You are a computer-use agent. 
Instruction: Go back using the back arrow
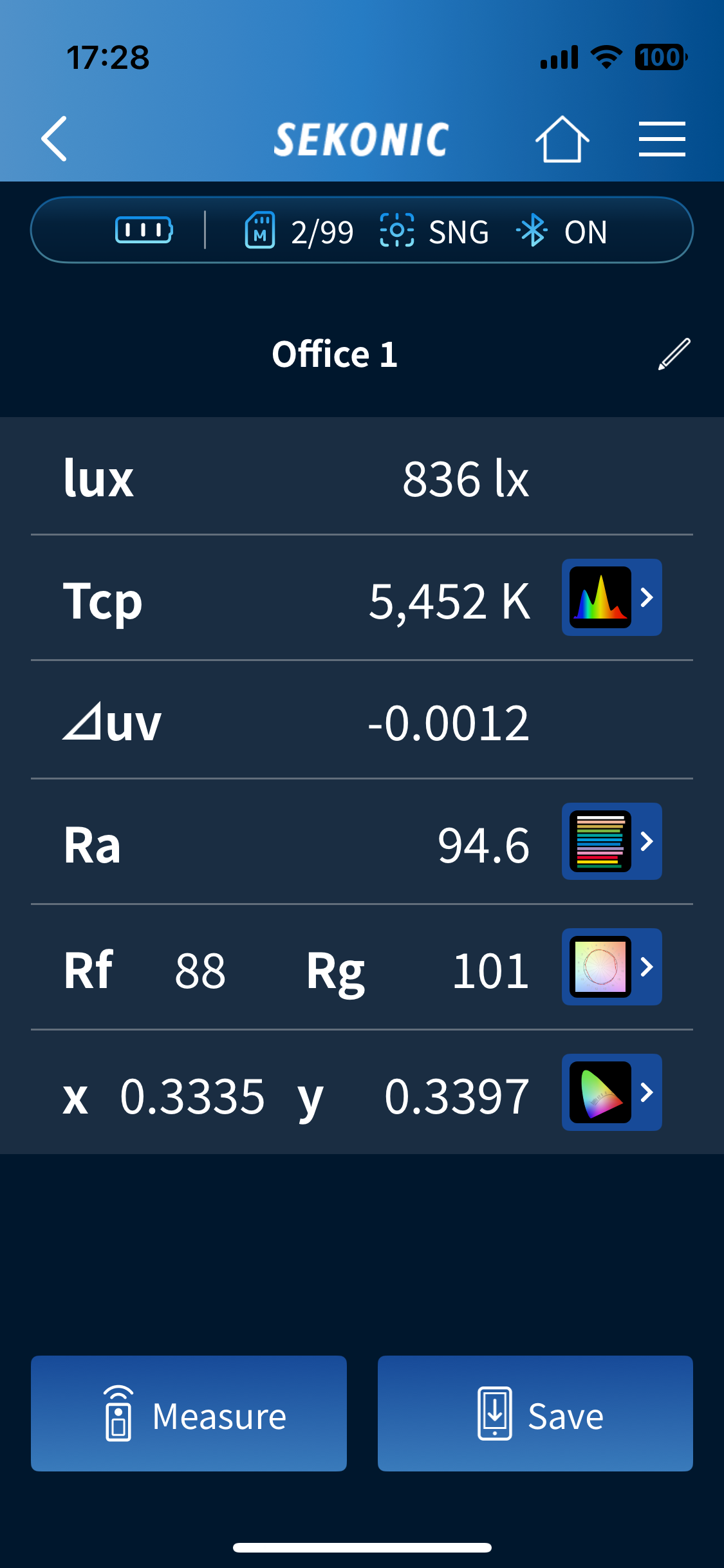(x=55, y=138)
